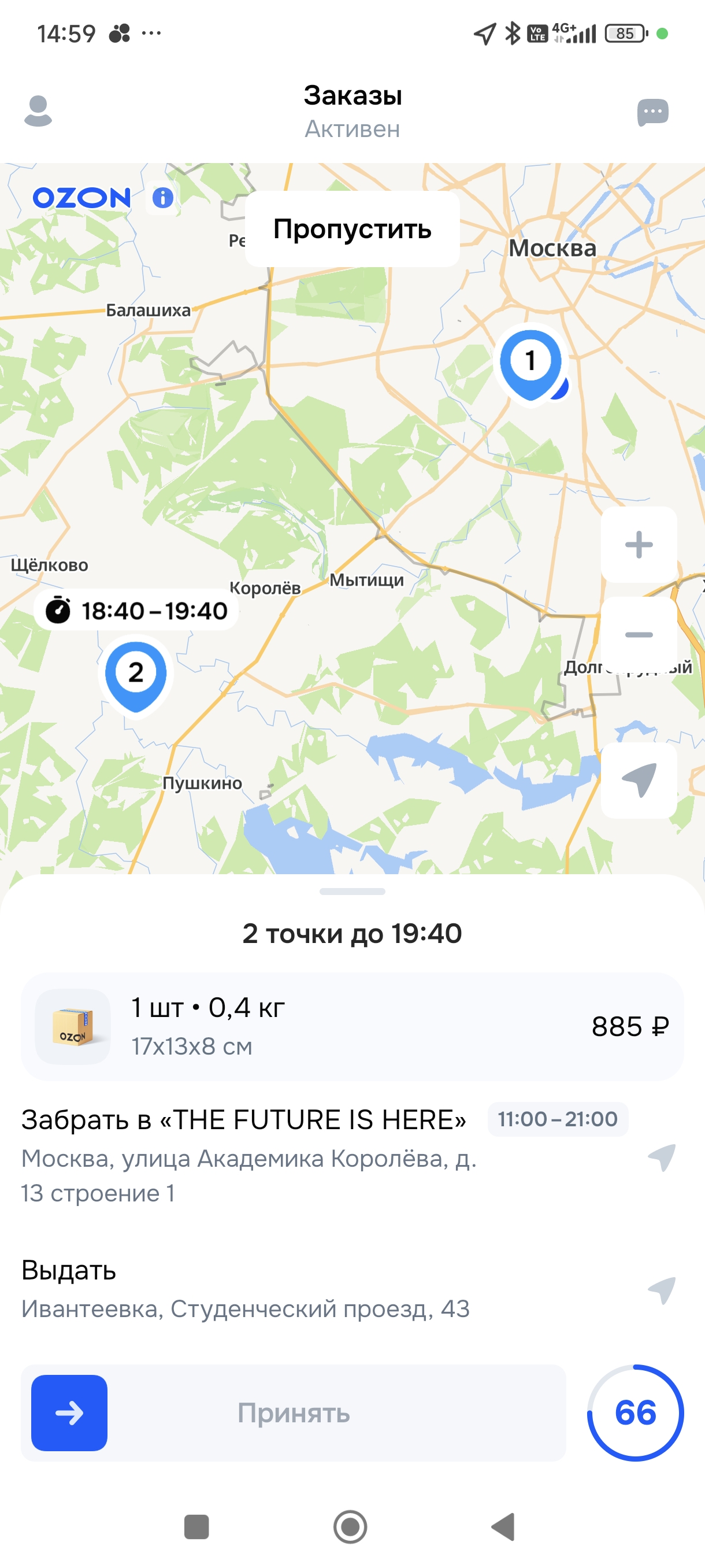
Task: Go back using the system back button
Action: [x=504, y=1526]
